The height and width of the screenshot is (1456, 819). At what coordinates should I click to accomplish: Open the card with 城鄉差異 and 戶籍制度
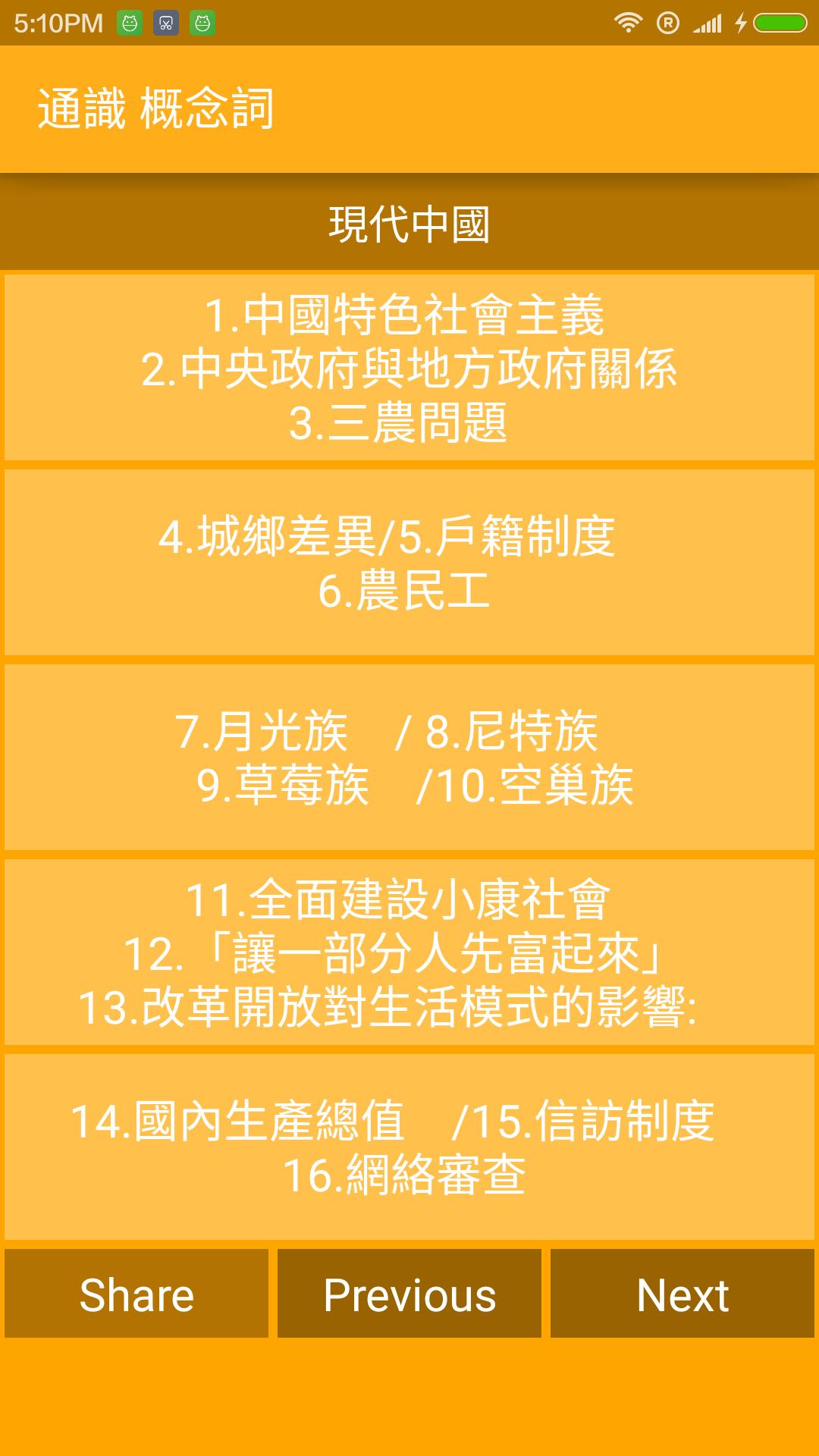click(409, 563)
